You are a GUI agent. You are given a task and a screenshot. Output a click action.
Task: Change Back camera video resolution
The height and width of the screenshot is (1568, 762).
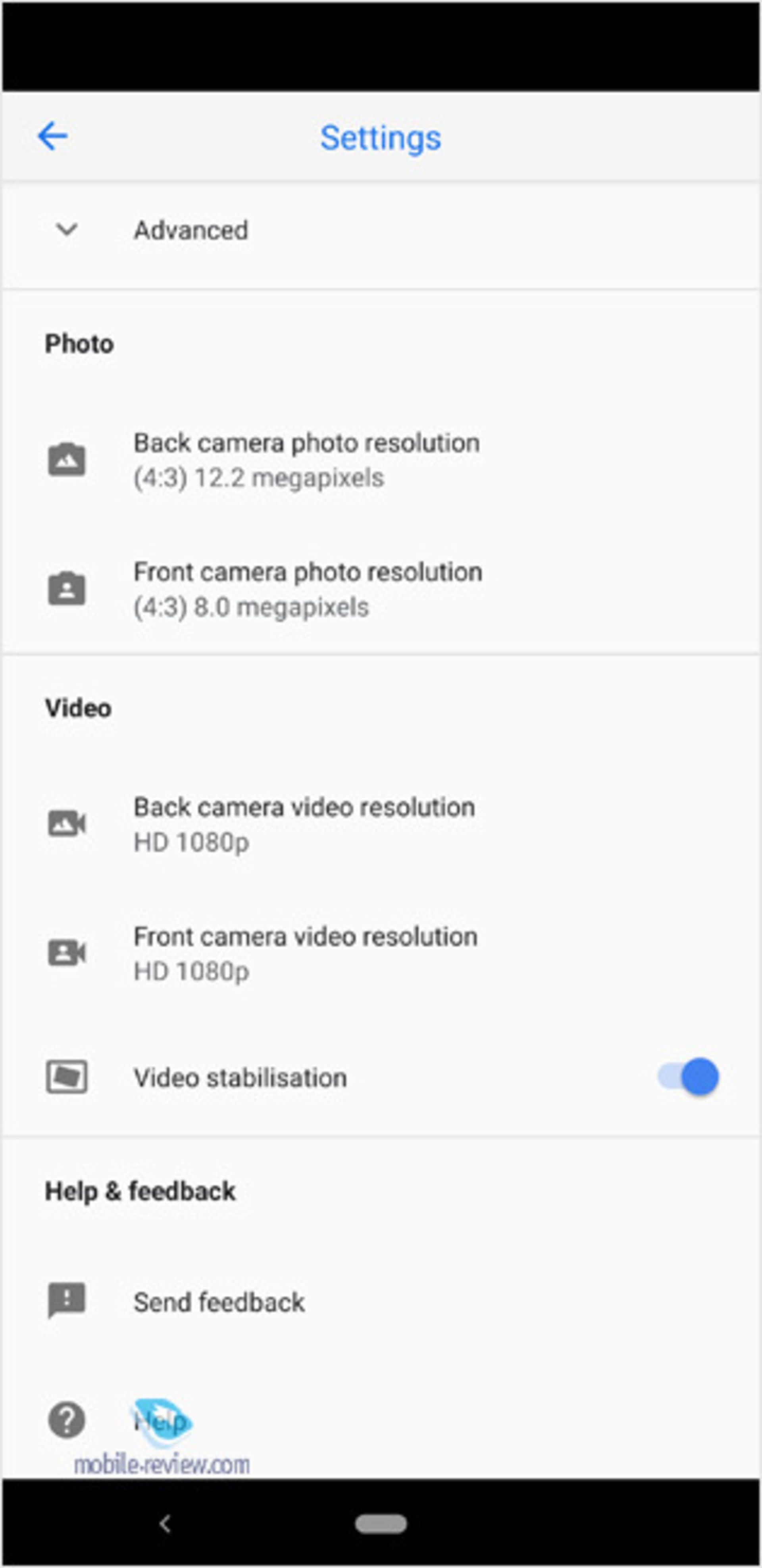[304, 824]
